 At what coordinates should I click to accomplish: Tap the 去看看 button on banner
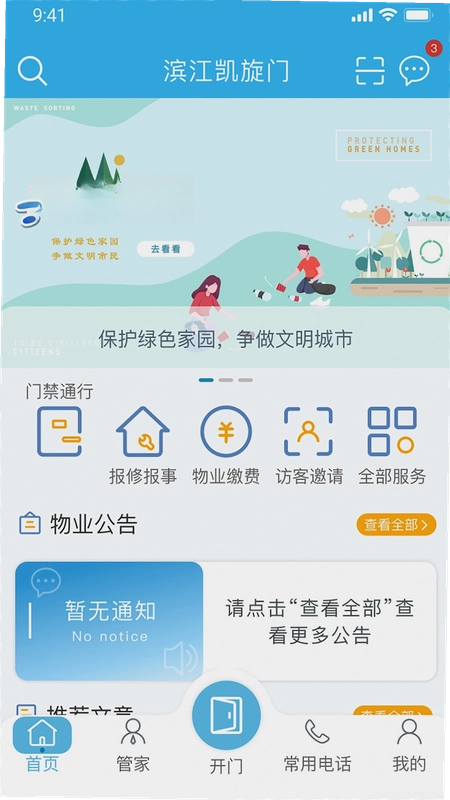165,249
